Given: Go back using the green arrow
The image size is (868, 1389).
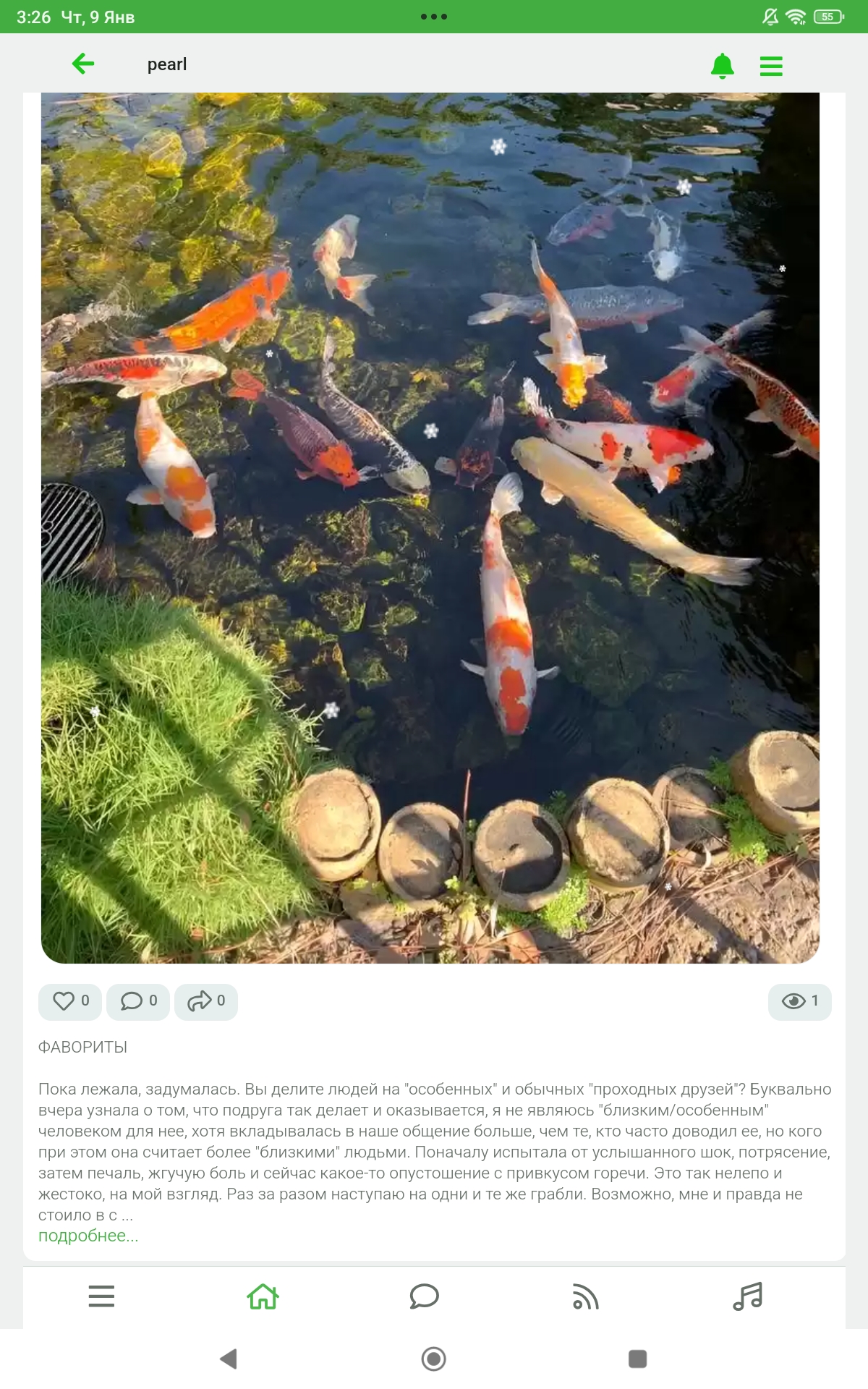Looking at the screenshot, I should pos(83,64).
